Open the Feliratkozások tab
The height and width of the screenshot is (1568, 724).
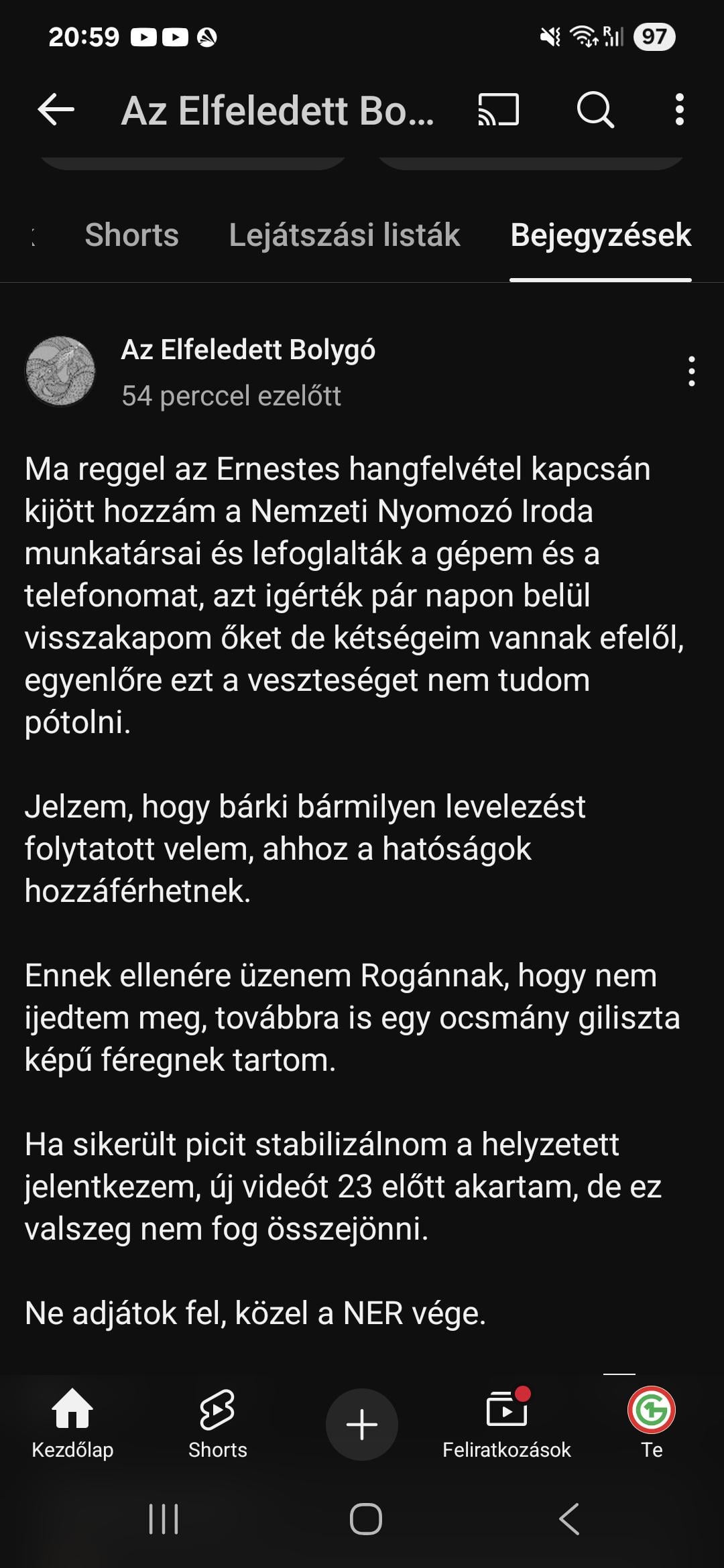(507, 1423)
